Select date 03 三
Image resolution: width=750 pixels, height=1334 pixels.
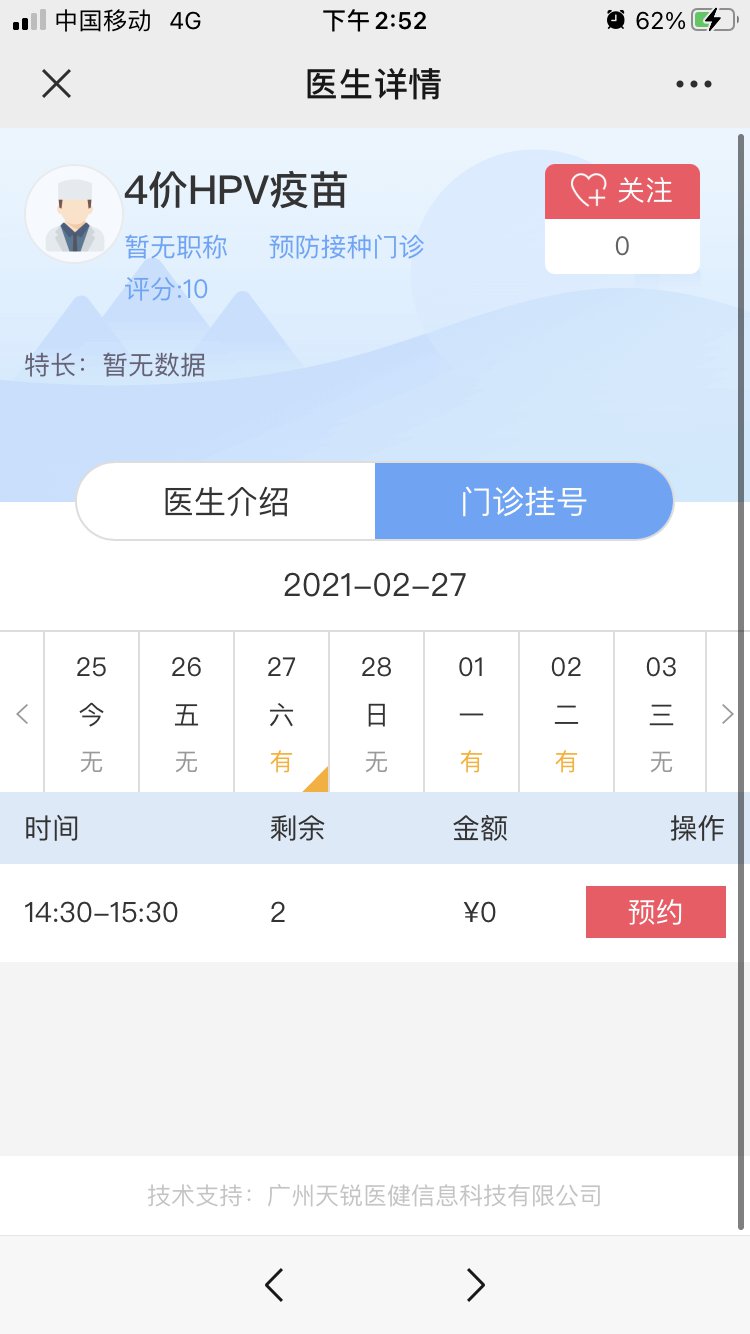(x=661, y=713)
